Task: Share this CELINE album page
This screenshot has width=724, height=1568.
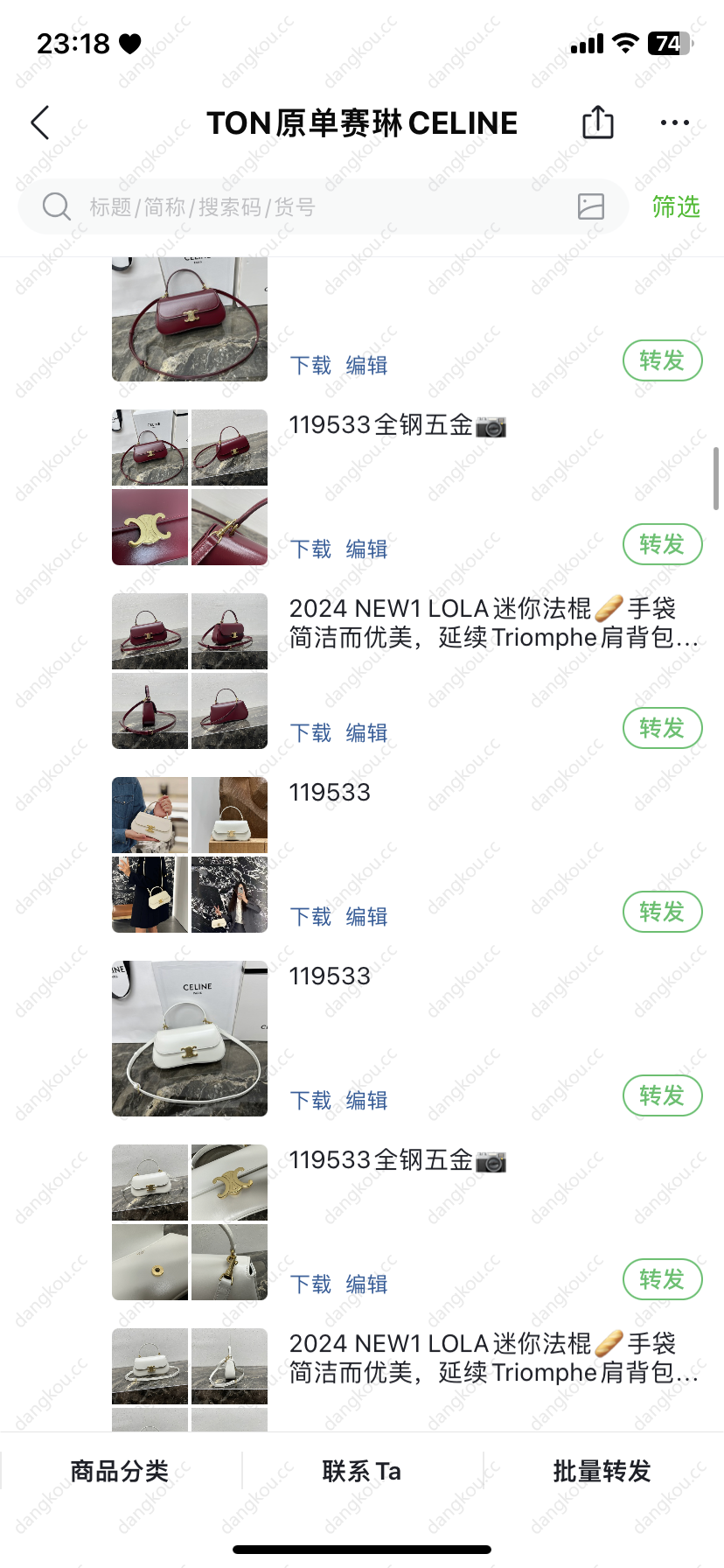Action: coord(598,122)
